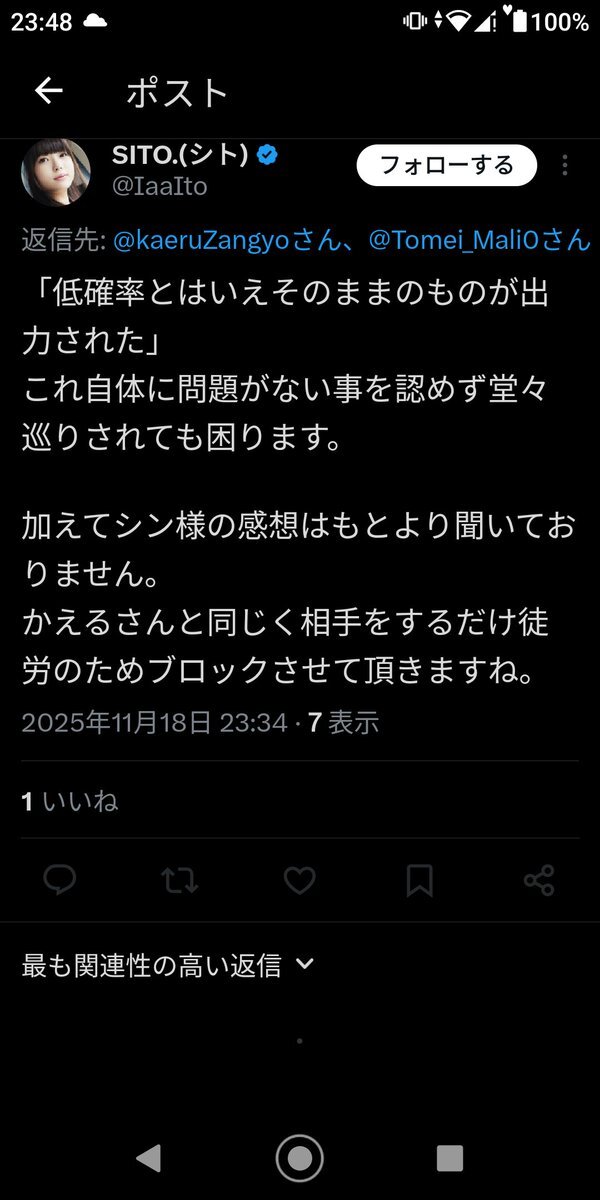Bookmark this post
Screen dimensions: 600x1200
click(x=419, y=880)
